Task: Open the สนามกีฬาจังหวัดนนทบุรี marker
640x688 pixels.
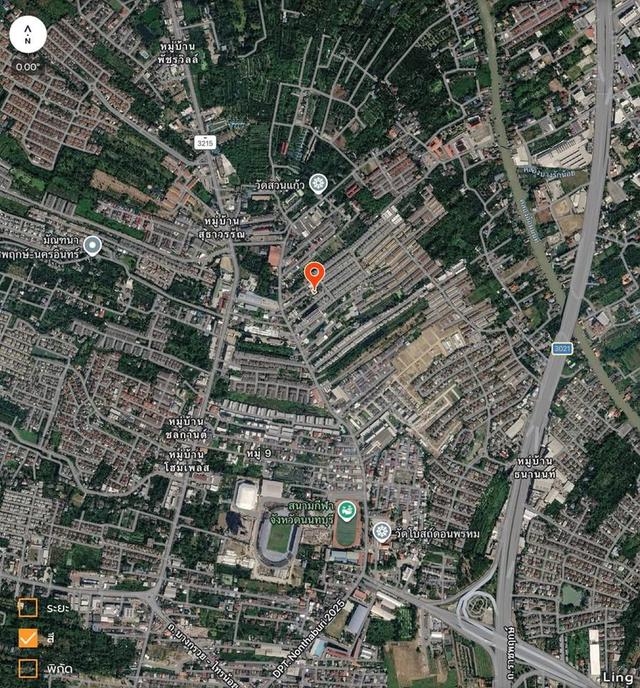Action: [346, 510]
